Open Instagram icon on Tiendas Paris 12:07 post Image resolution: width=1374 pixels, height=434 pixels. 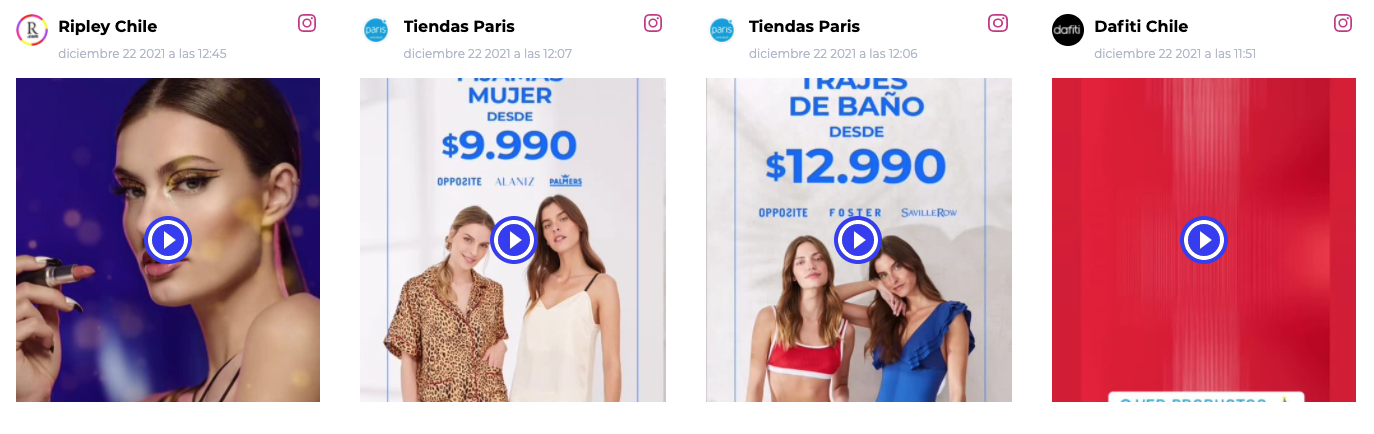[x=653, y=23]
